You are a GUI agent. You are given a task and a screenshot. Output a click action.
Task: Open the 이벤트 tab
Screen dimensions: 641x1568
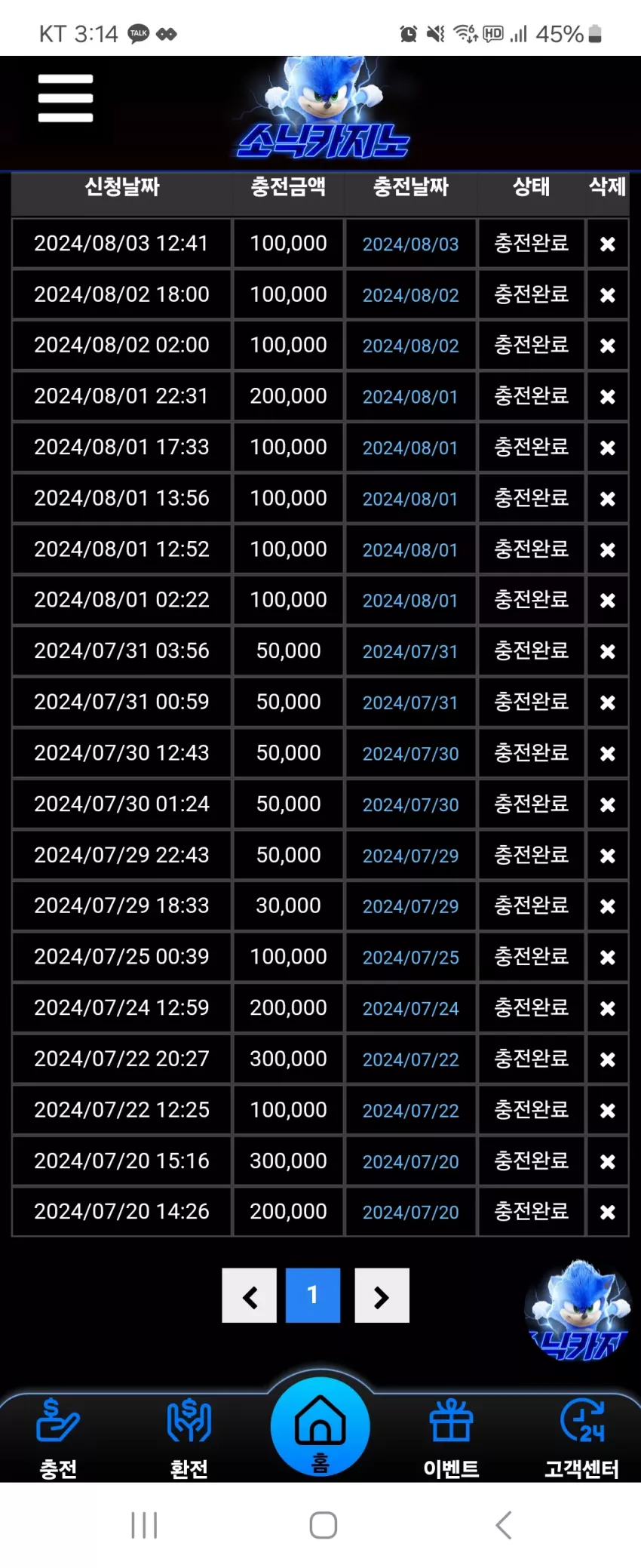point(451,1437)
